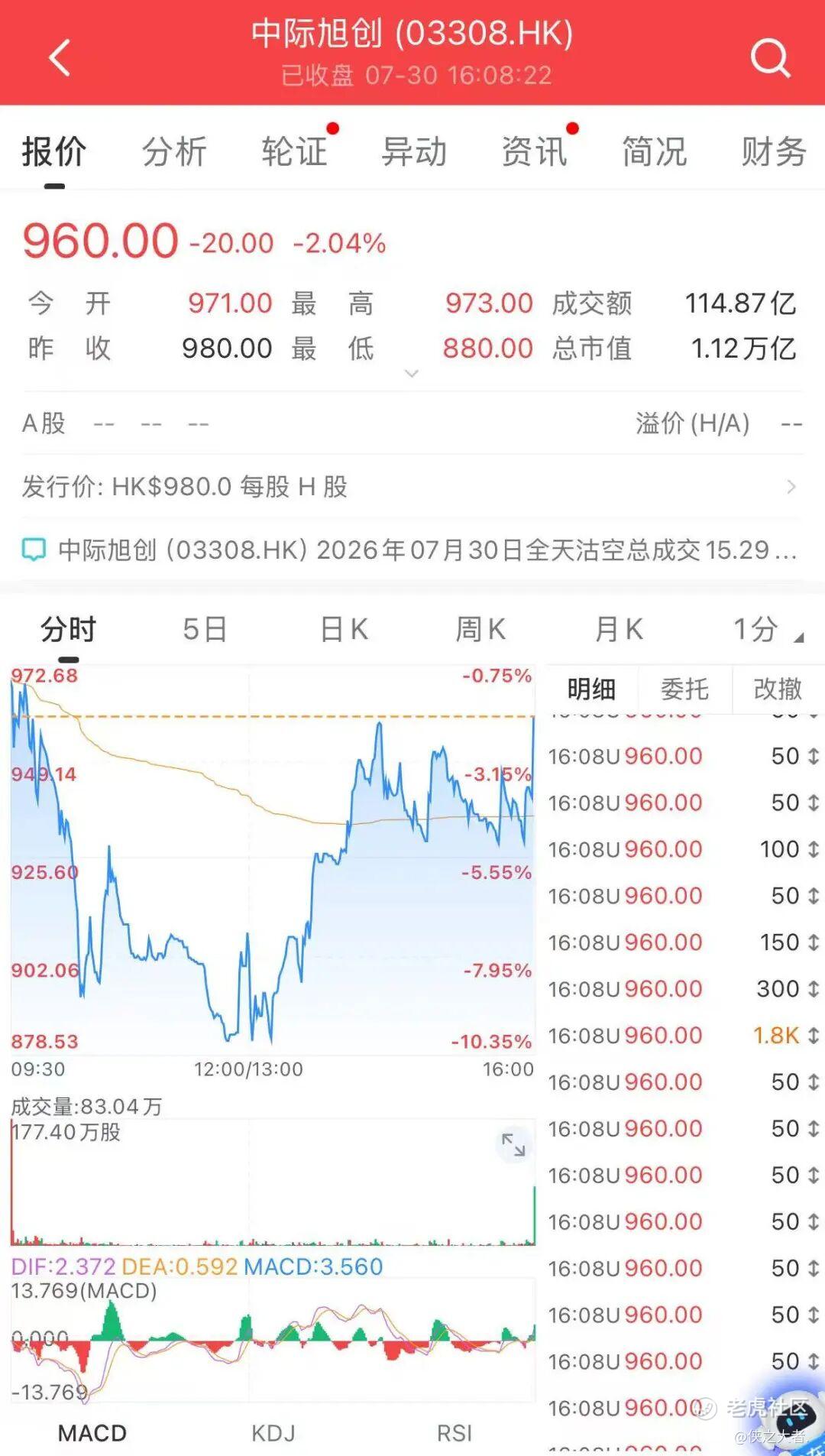
Task: Show the 月K chart
Action: (619, 630)
